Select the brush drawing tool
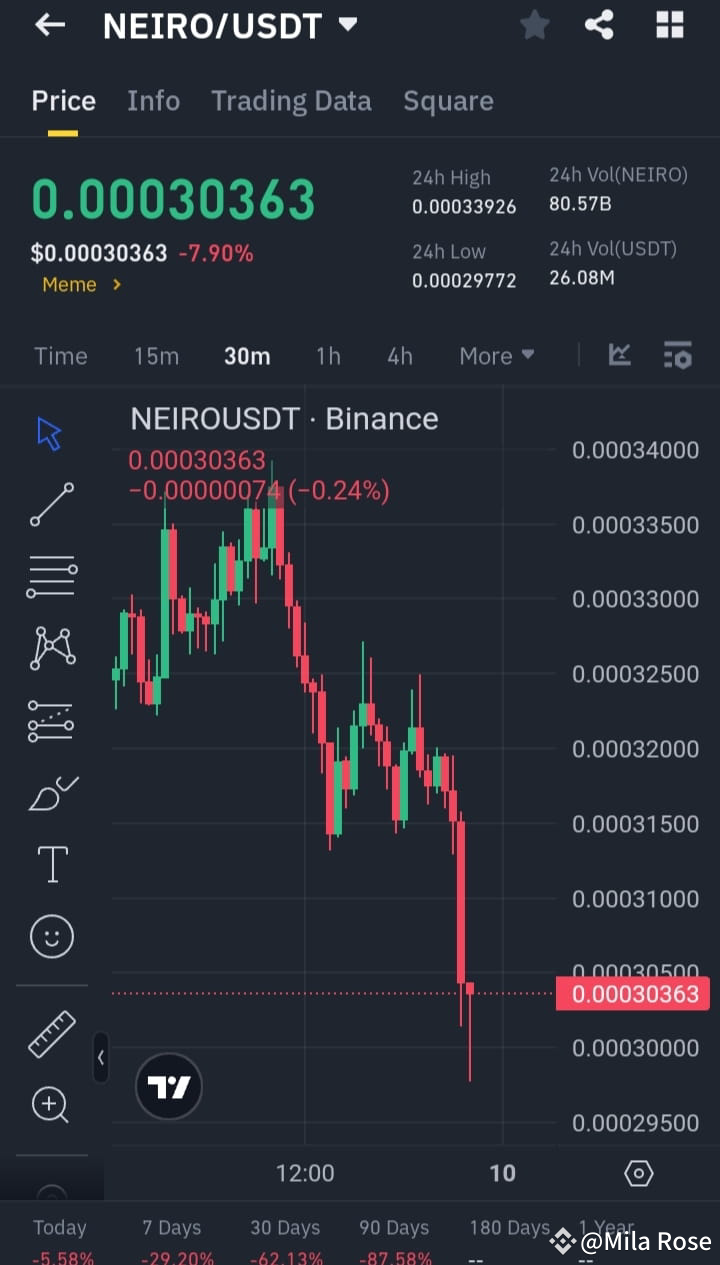Screen dimensions: 720x1265 [51, 792]
